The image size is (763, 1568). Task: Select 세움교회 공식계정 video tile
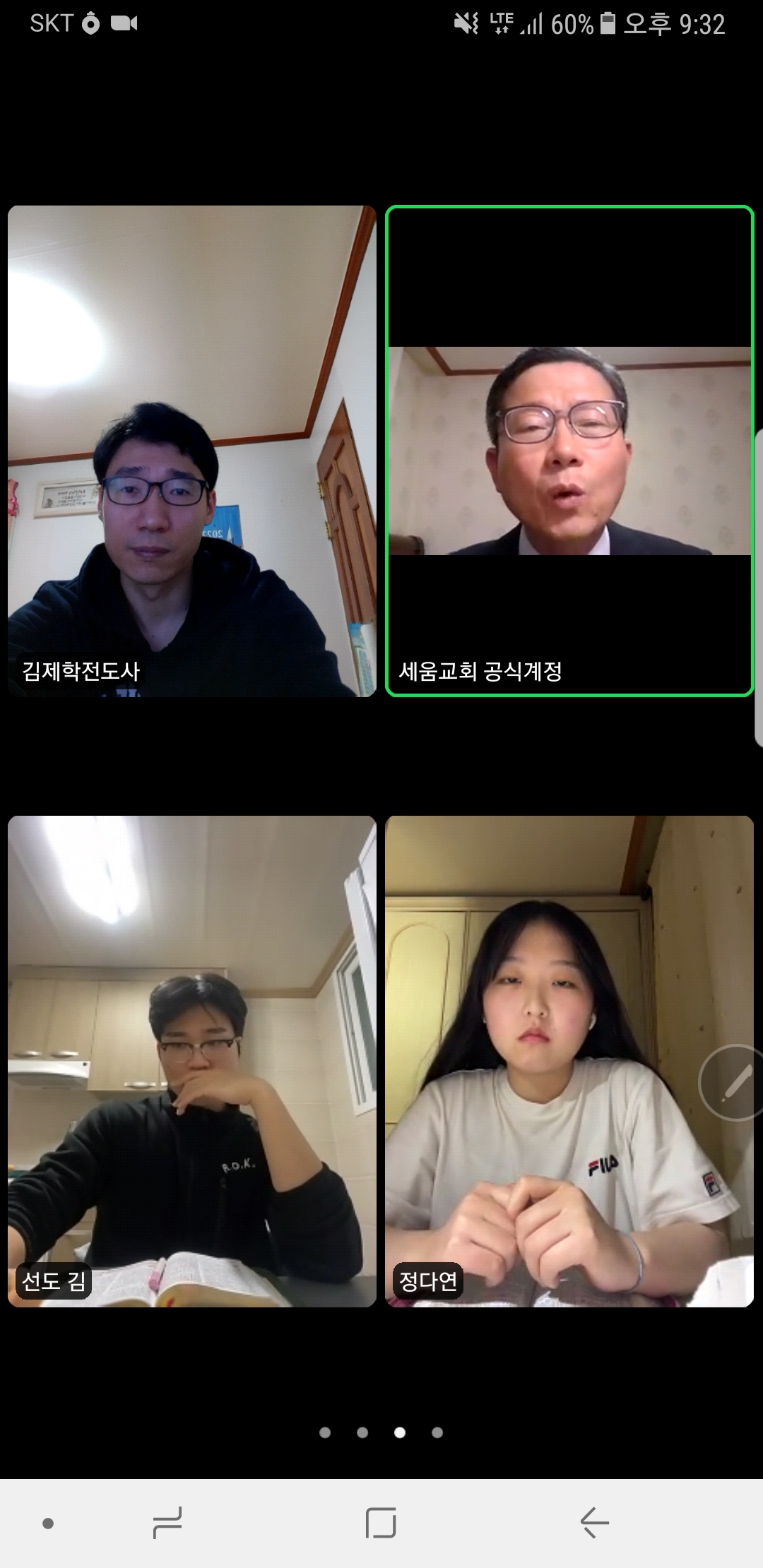[x=569, y=452]
